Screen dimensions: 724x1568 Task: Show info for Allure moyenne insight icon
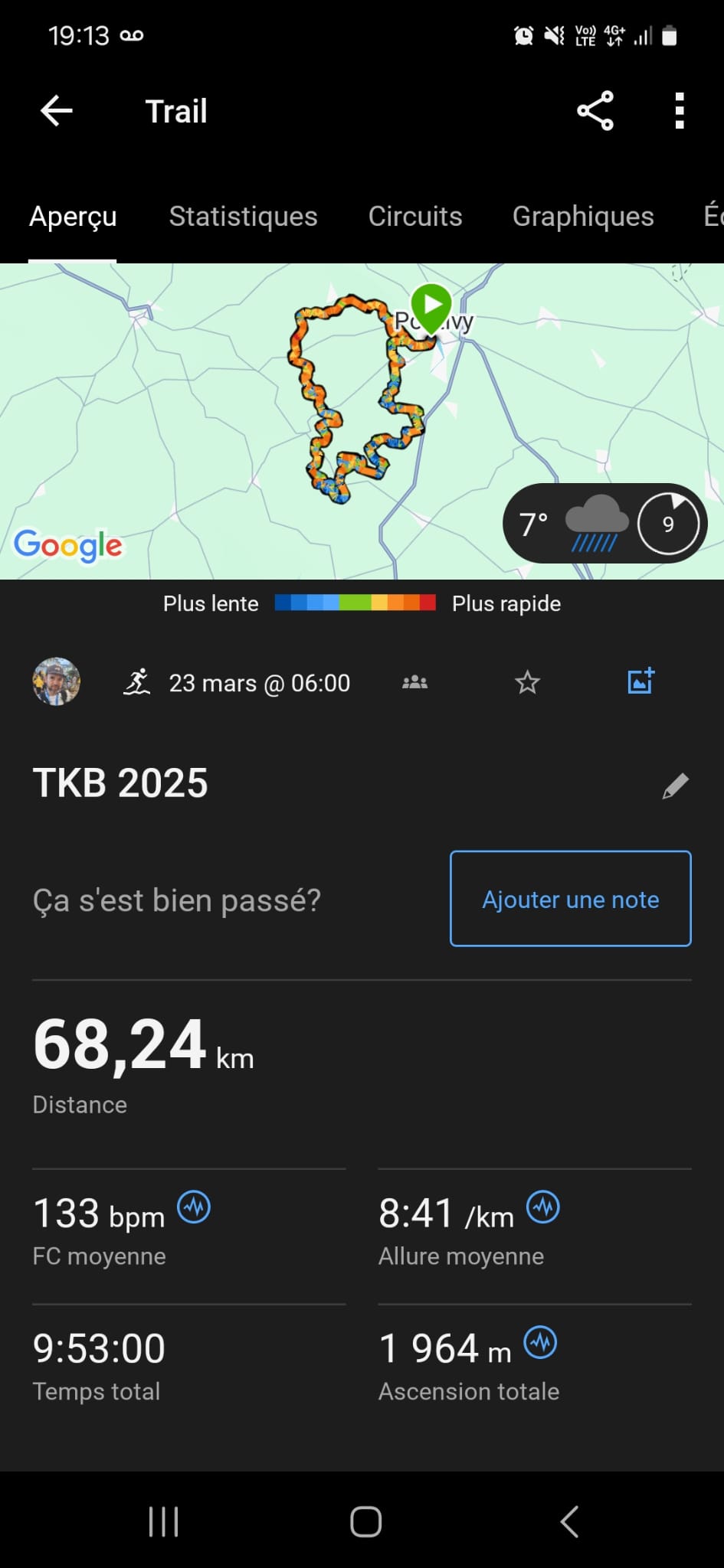point(543,1207)
